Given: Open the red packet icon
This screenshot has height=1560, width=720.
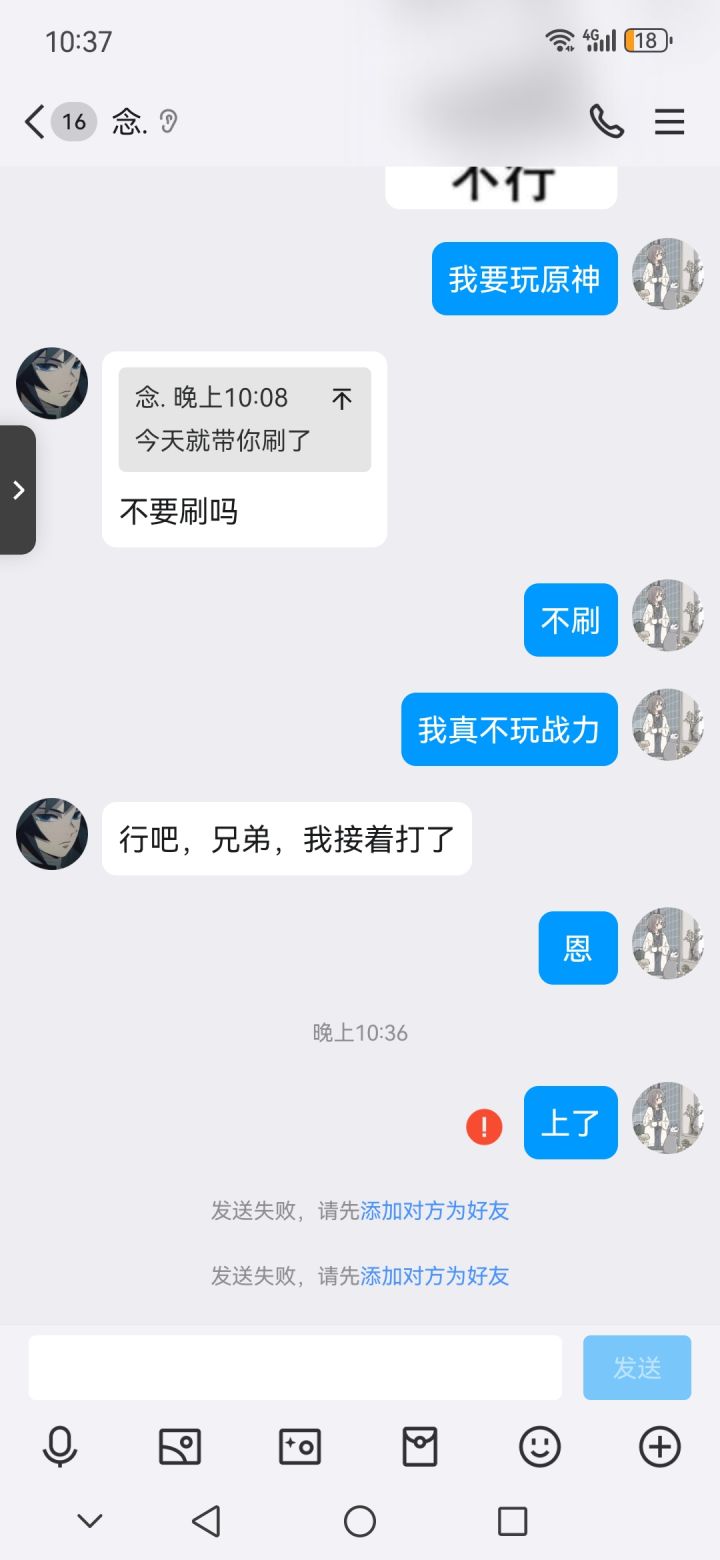Looking at the screenshot, I should click(419, 1445).
